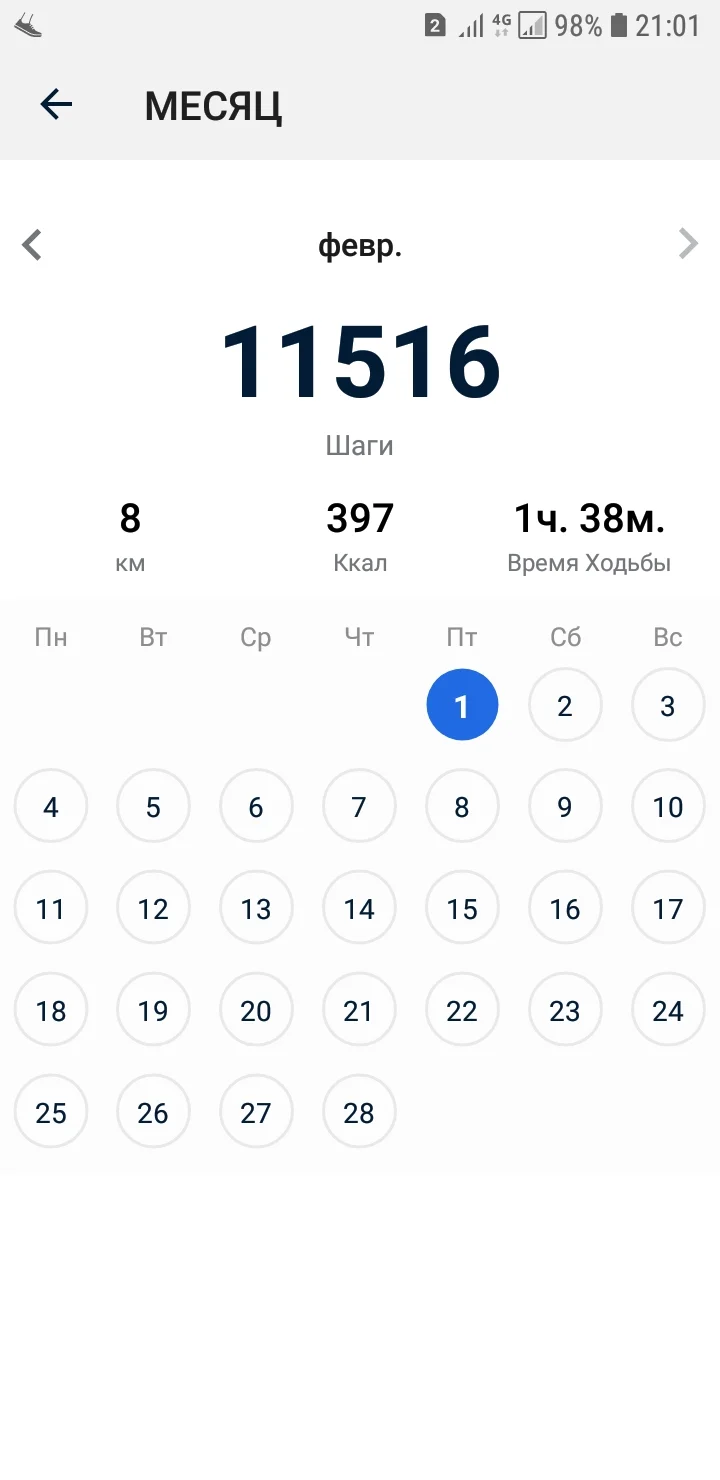This screenshot has height=1480, width=720.
Task: View stats for day 7
Action: (x=359, y=807)
